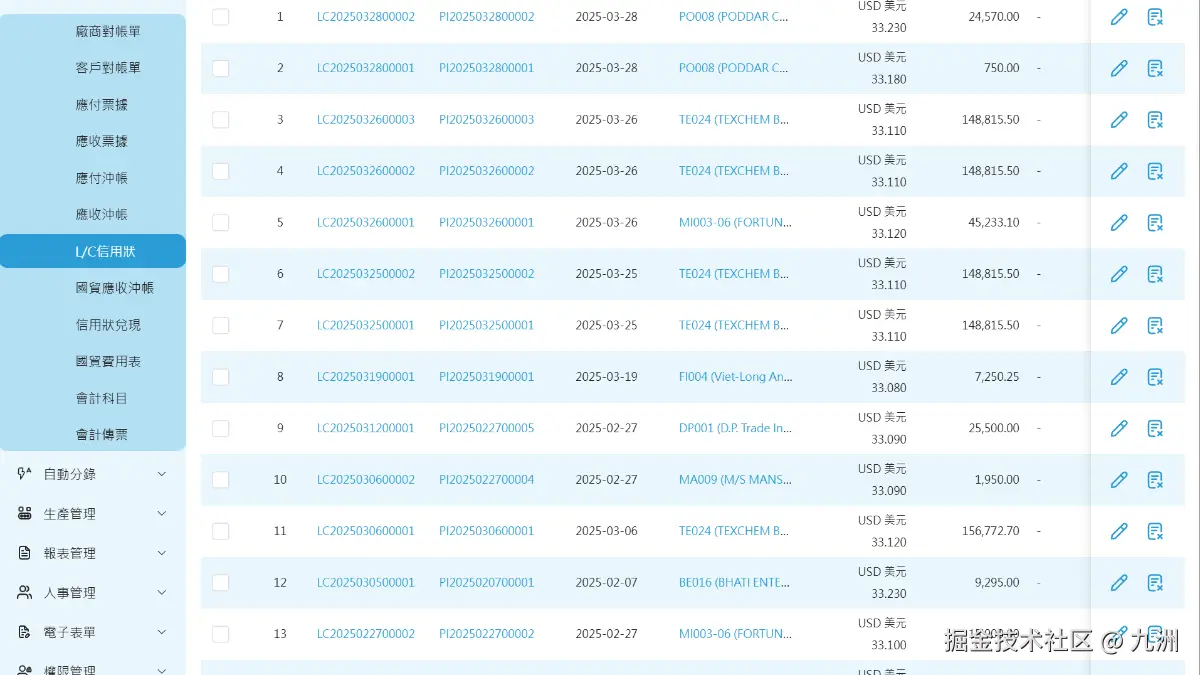1200x675 pixels.
Task: Edit the LC2025030600002 record
Action: (1119, 480)
